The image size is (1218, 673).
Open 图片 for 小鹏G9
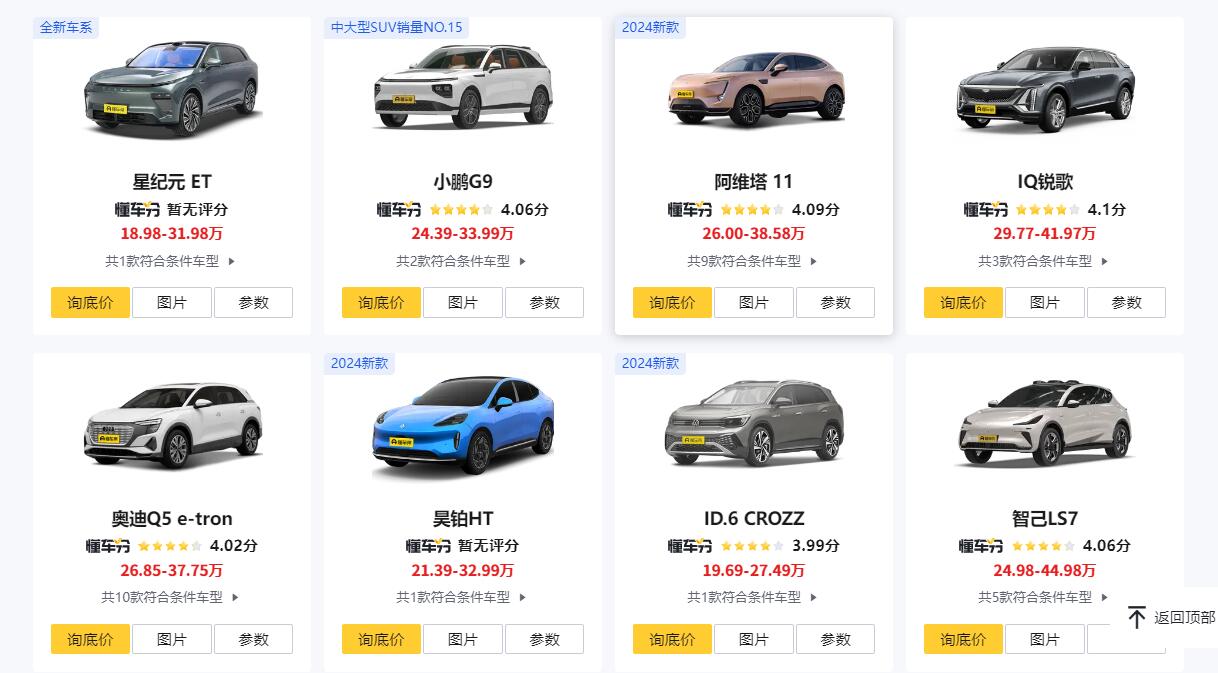[x=463, y=302]
